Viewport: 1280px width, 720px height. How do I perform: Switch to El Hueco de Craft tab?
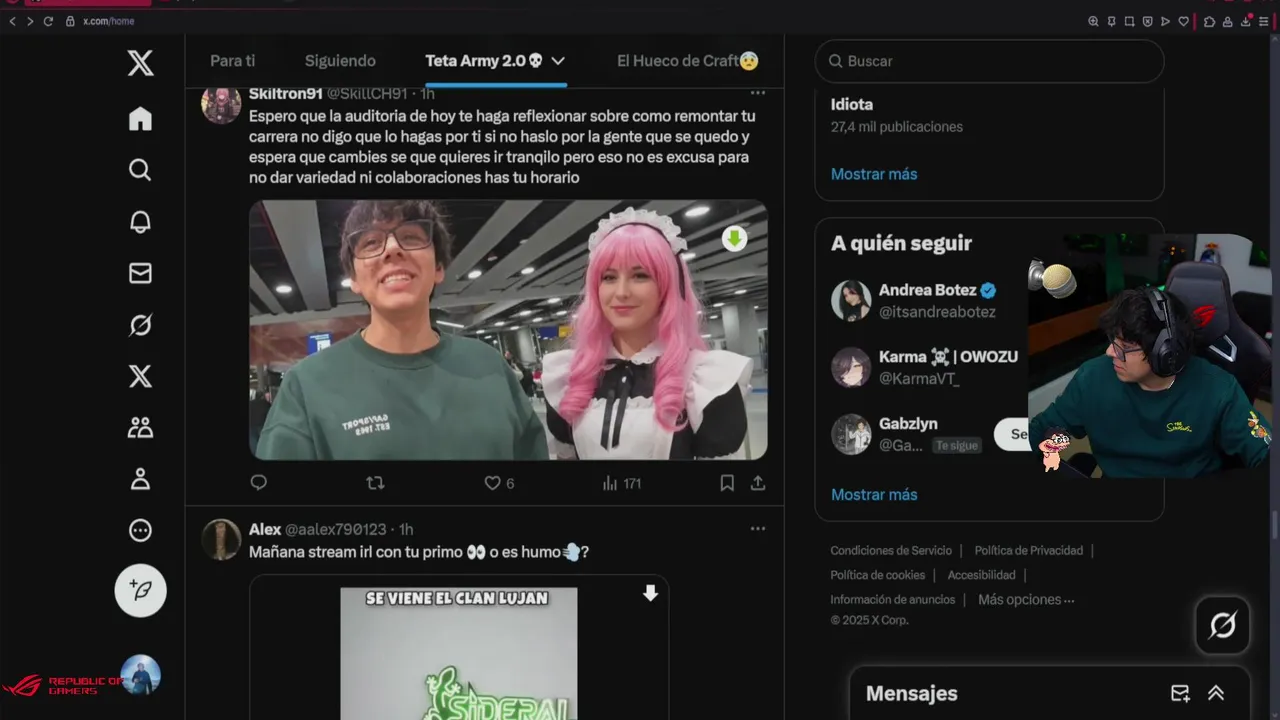[687, 61]
